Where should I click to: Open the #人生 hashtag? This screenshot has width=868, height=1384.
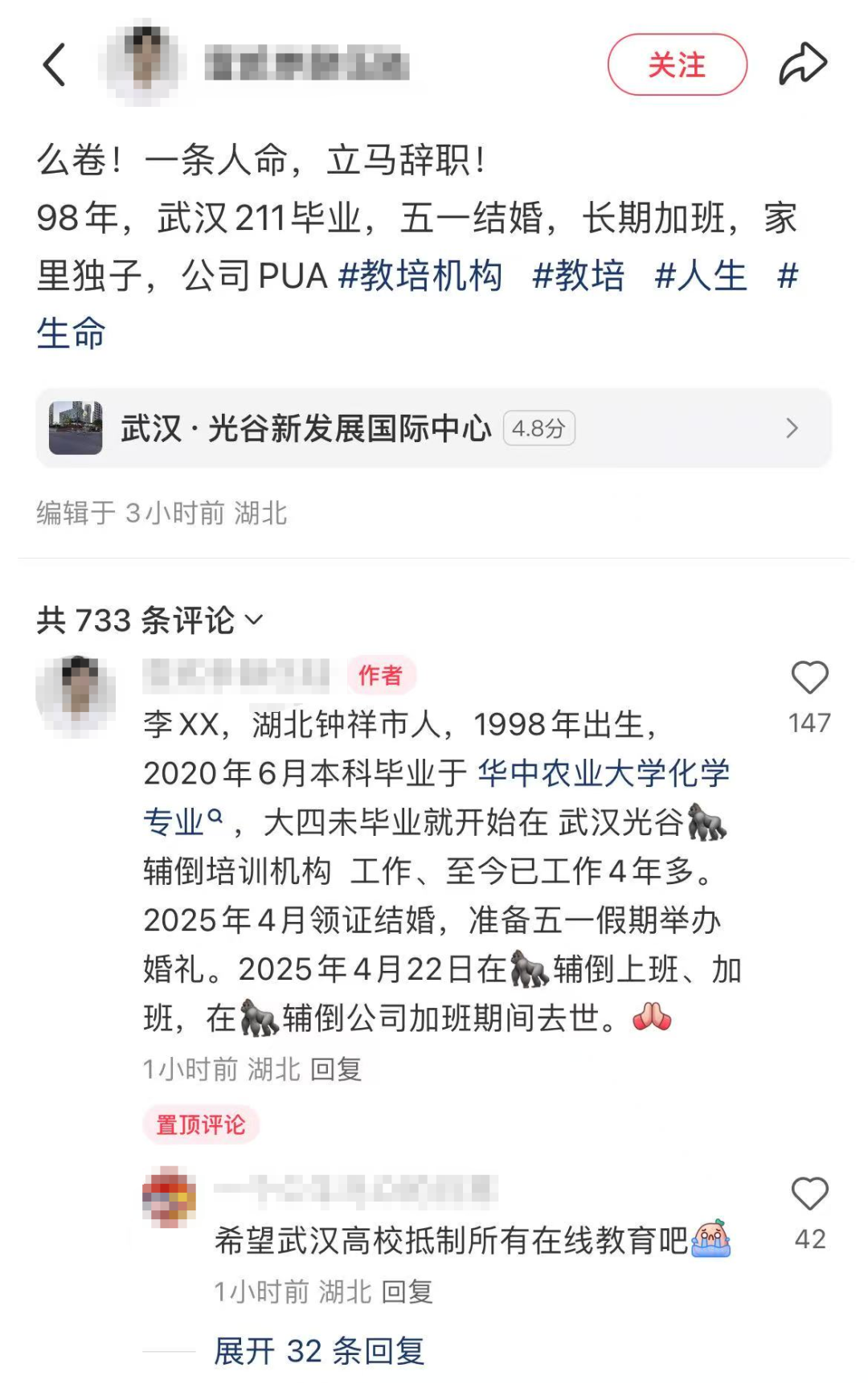(x=701, y=276)
